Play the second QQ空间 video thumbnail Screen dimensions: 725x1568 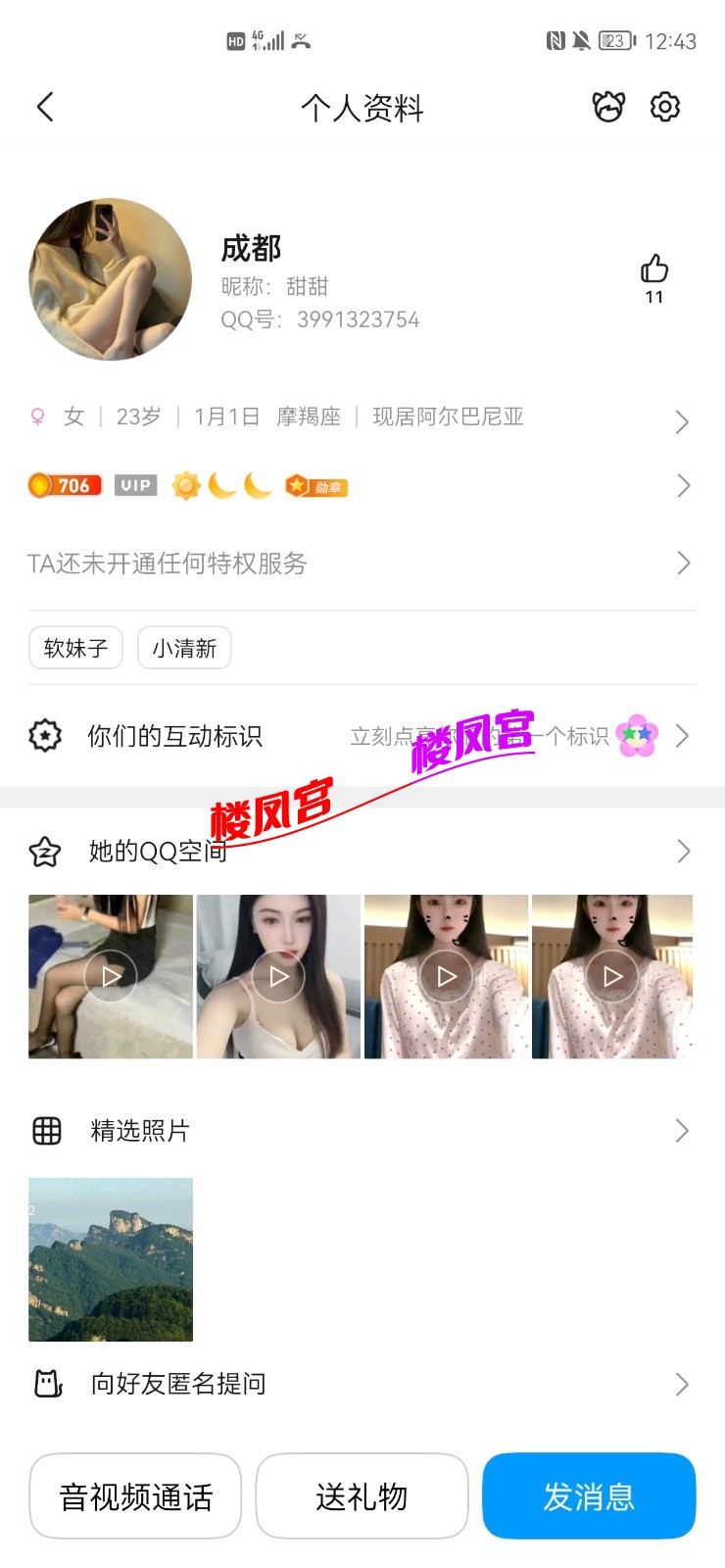pyautogui.click(x=277, y=975)
